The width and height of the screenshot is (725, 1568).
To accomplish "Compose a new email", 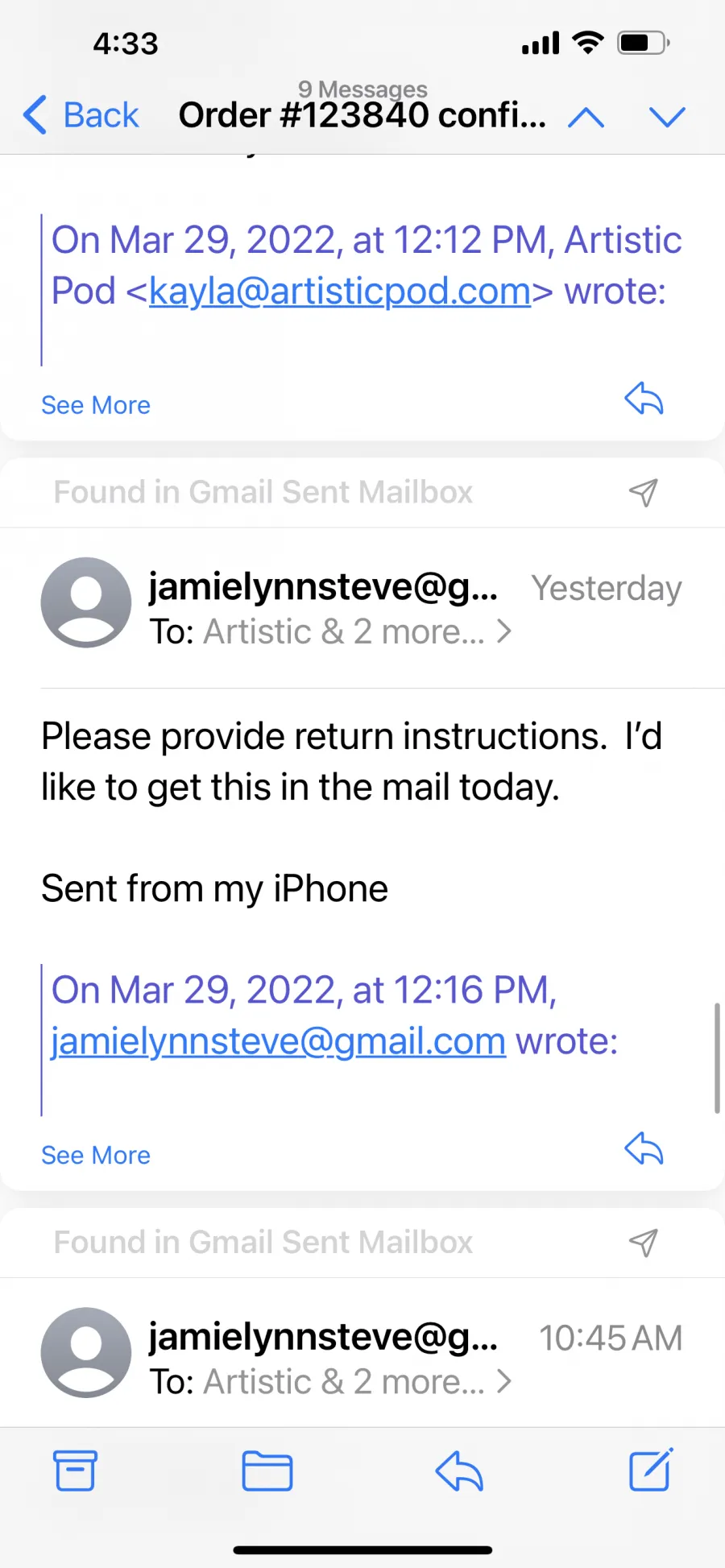I will (x=650, y=1470).
